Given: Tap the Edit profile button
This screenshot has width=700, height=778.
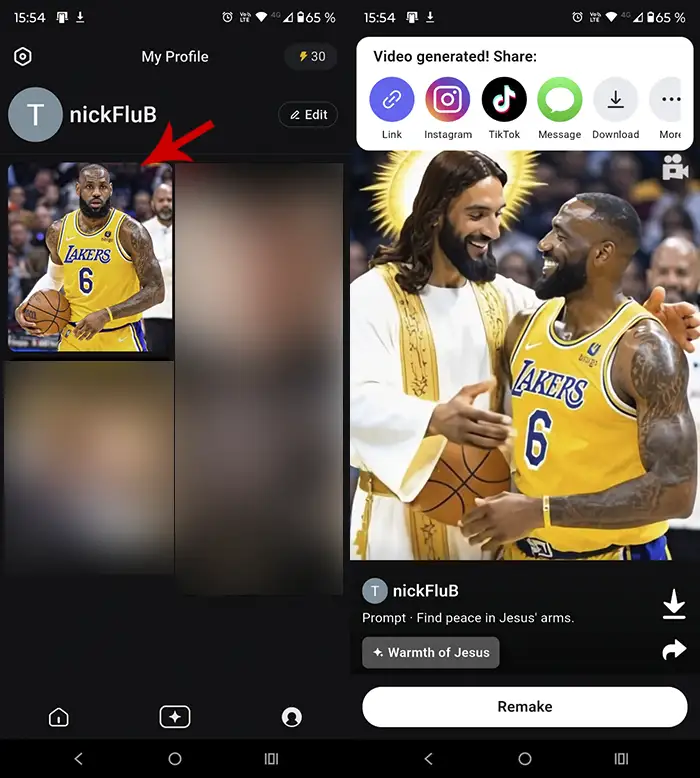Looking at the screenshot, I should 308,115.
